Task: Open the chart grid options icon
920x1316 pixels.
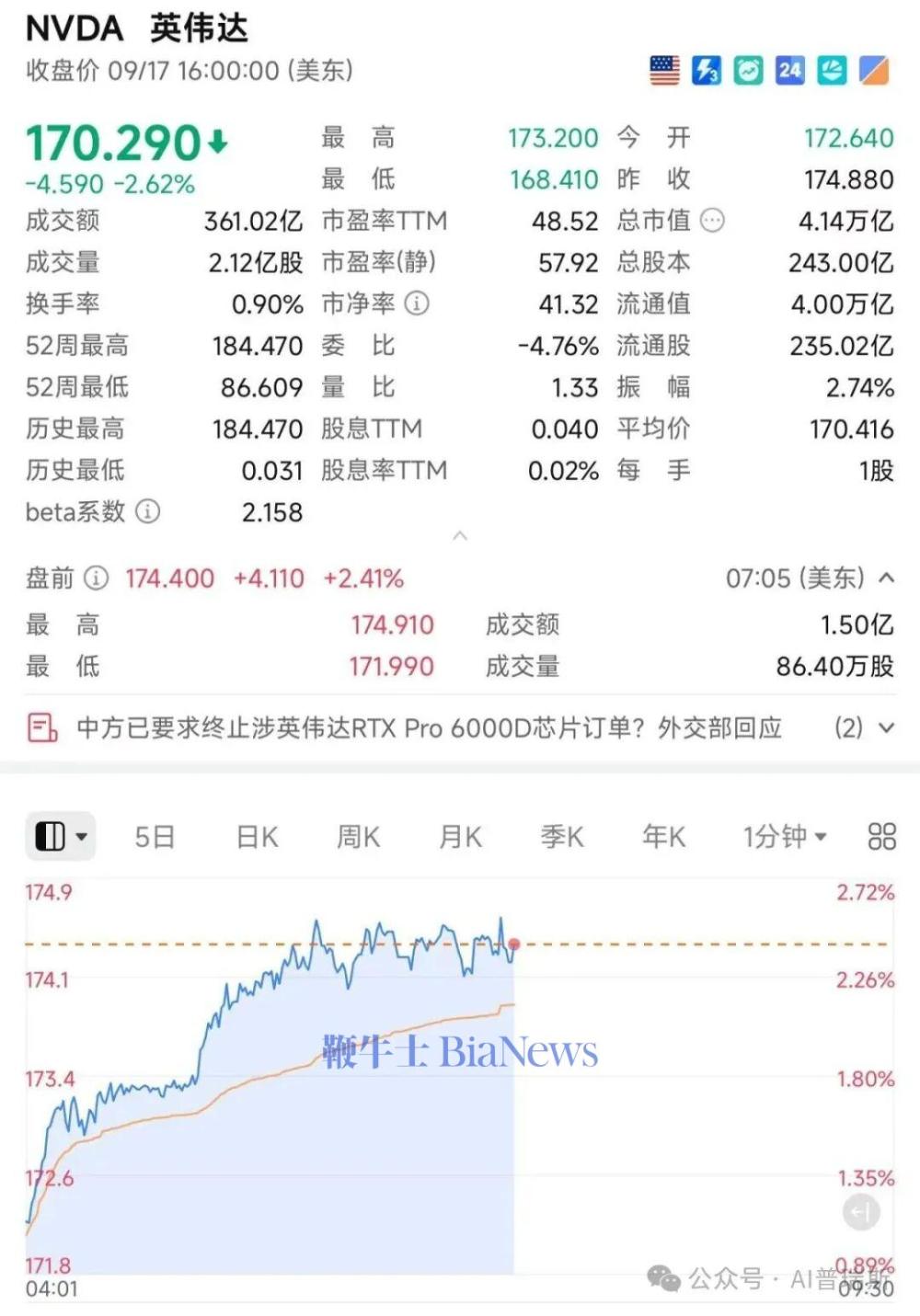Action: (x=881, y=837)
